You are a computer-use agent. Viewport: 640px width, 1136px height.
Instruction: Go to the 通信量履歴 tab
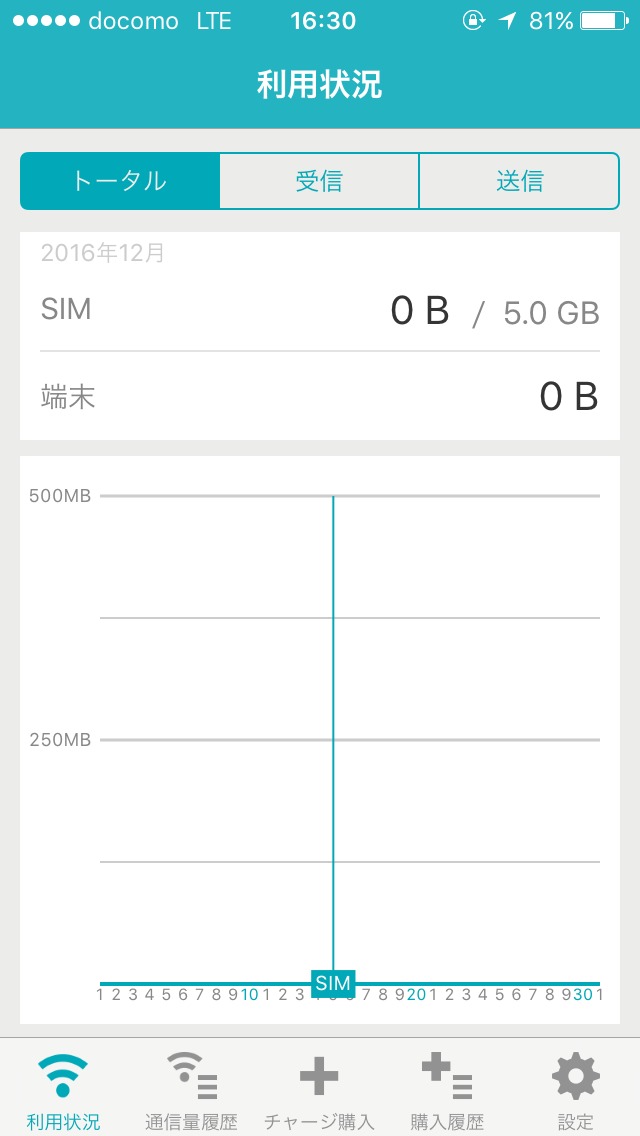[x=191, y=1090]
